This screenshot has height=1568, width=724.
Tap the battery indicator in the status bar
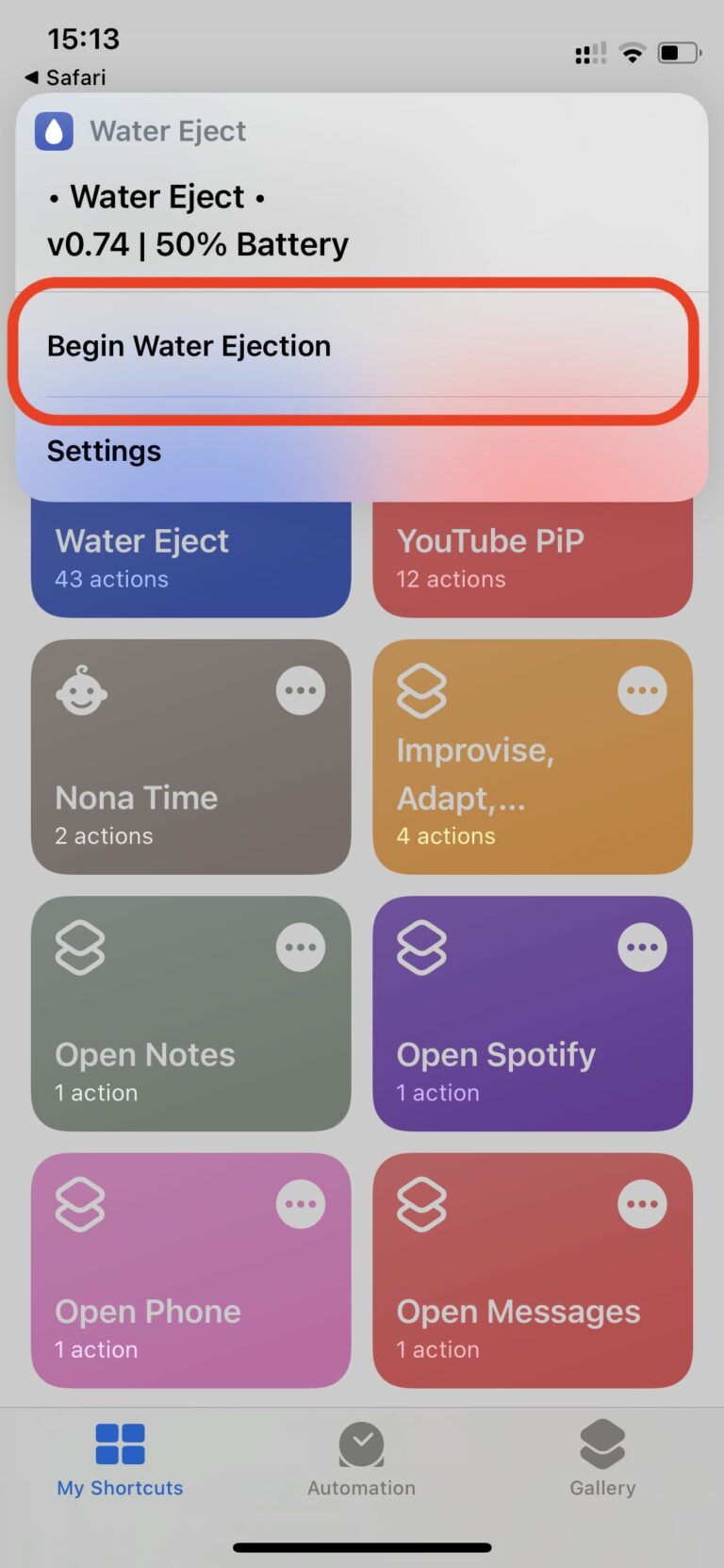coord(678,53)
